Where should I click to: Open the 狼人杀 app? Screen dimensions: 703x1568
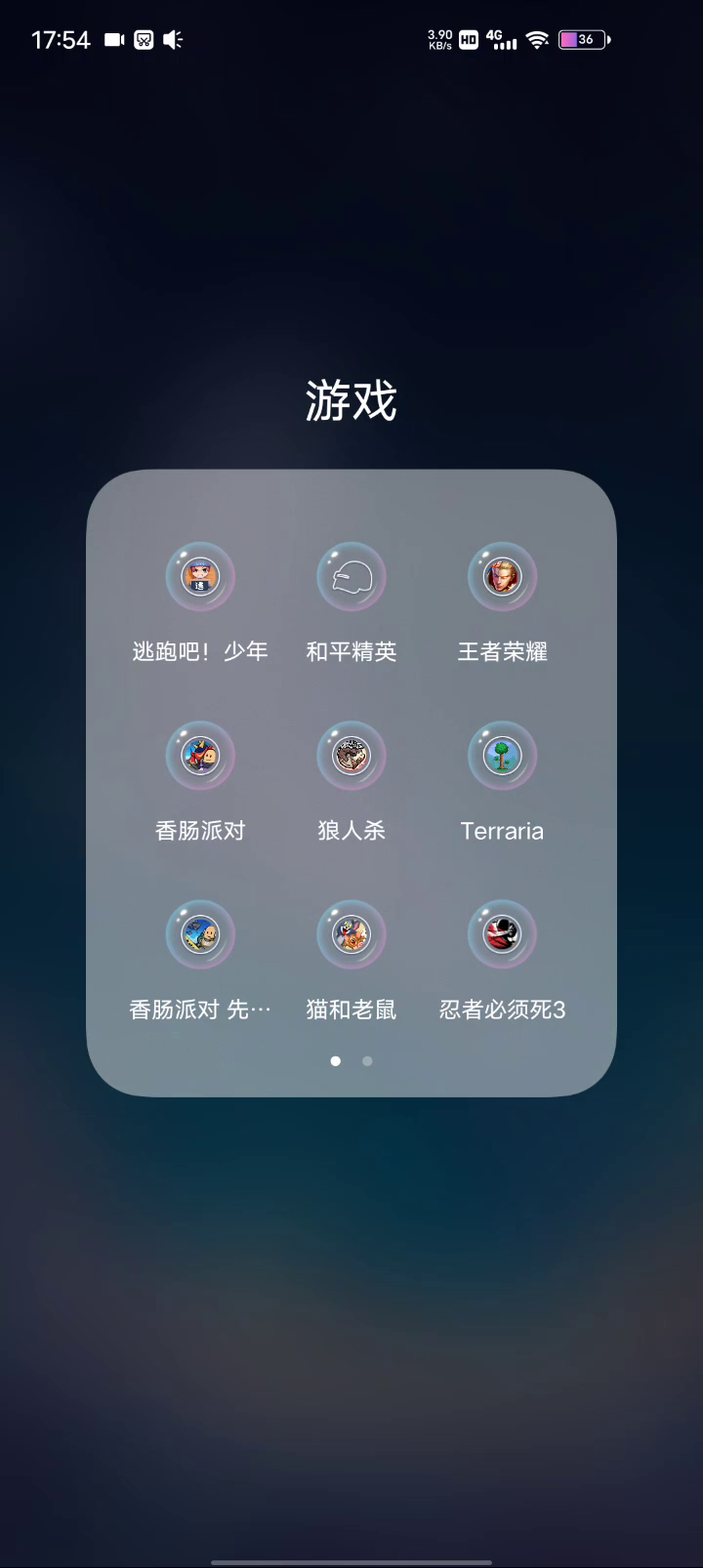point(351,756)
